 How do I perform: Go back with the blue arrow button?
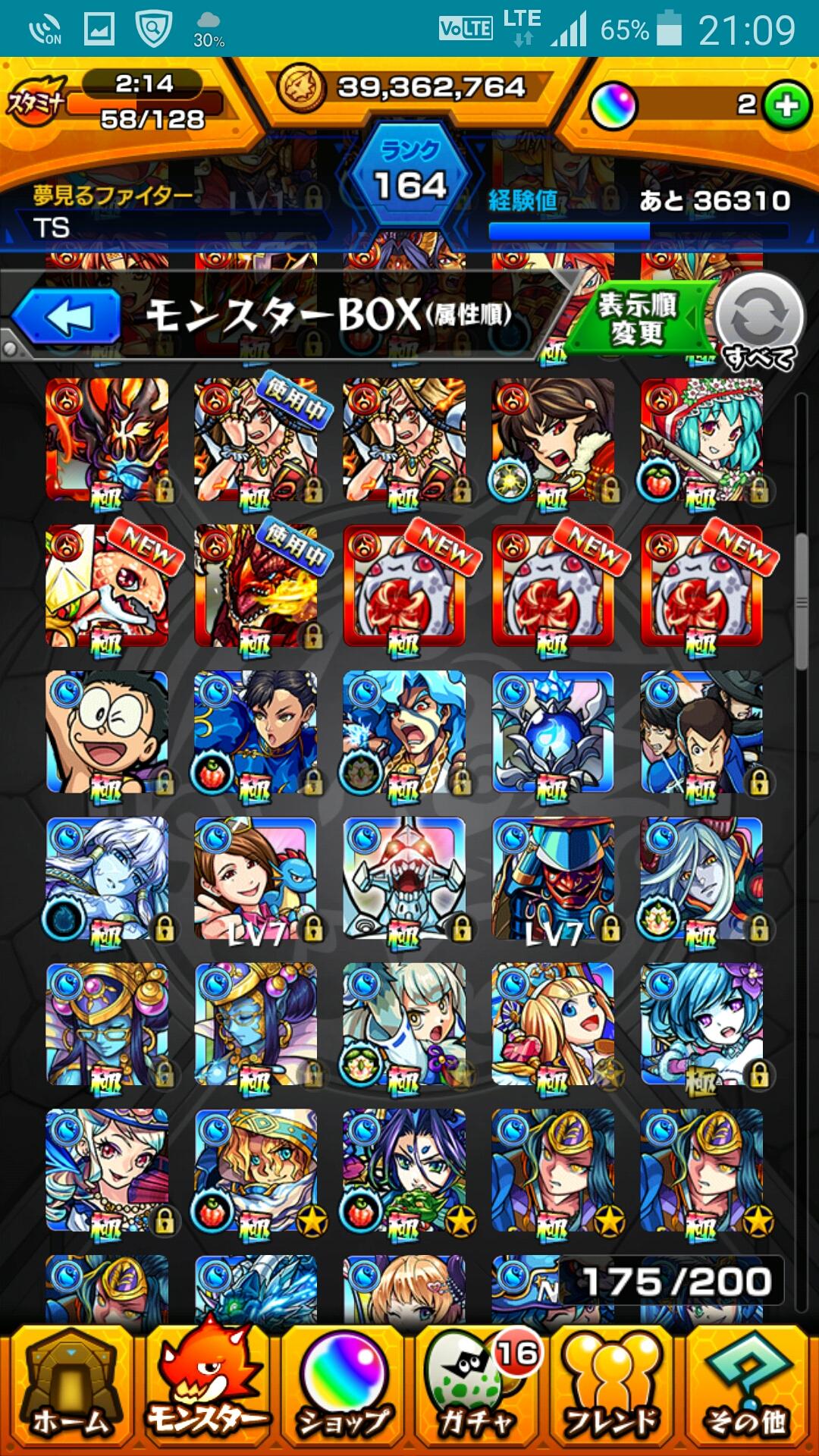pos(68,316)
